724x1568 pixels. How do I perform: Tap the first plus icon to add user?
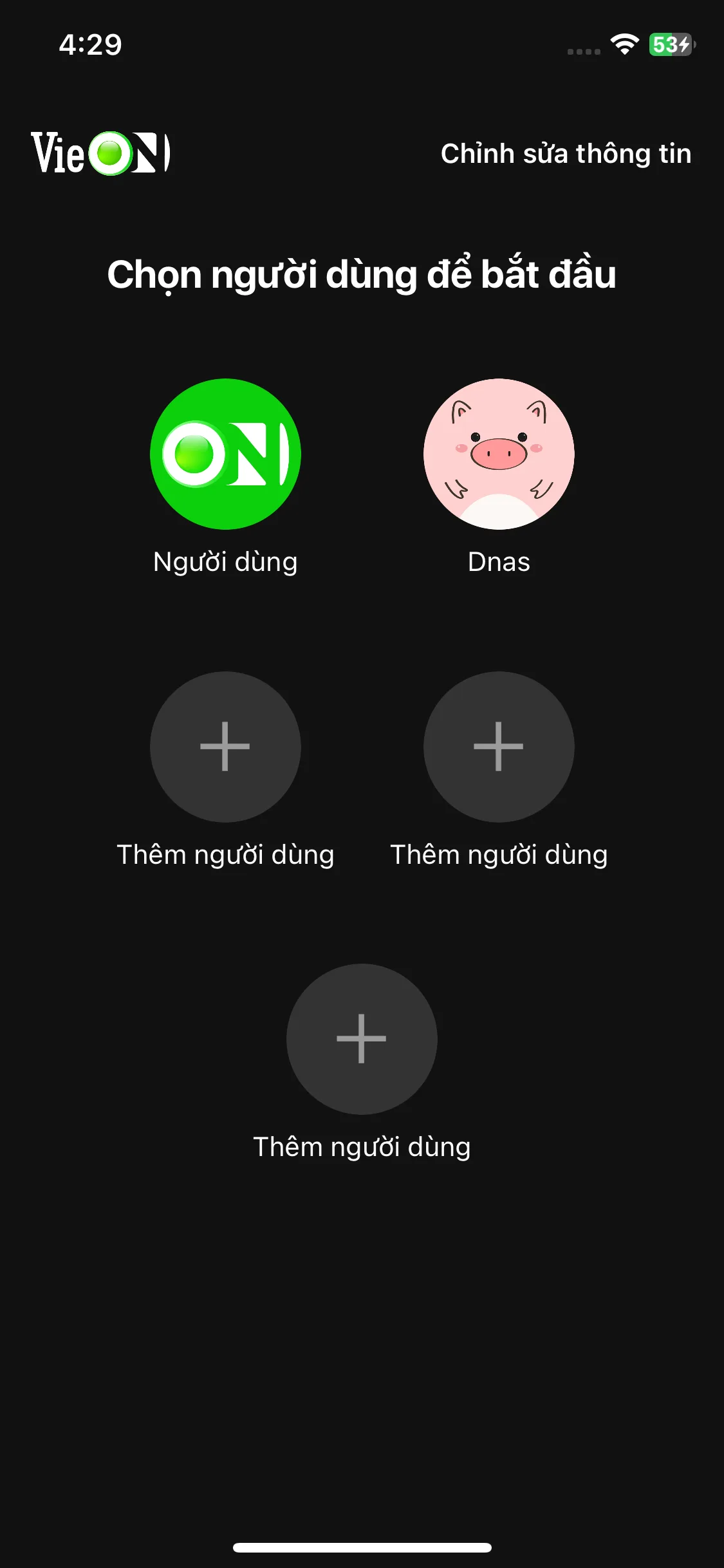(225, 747)
